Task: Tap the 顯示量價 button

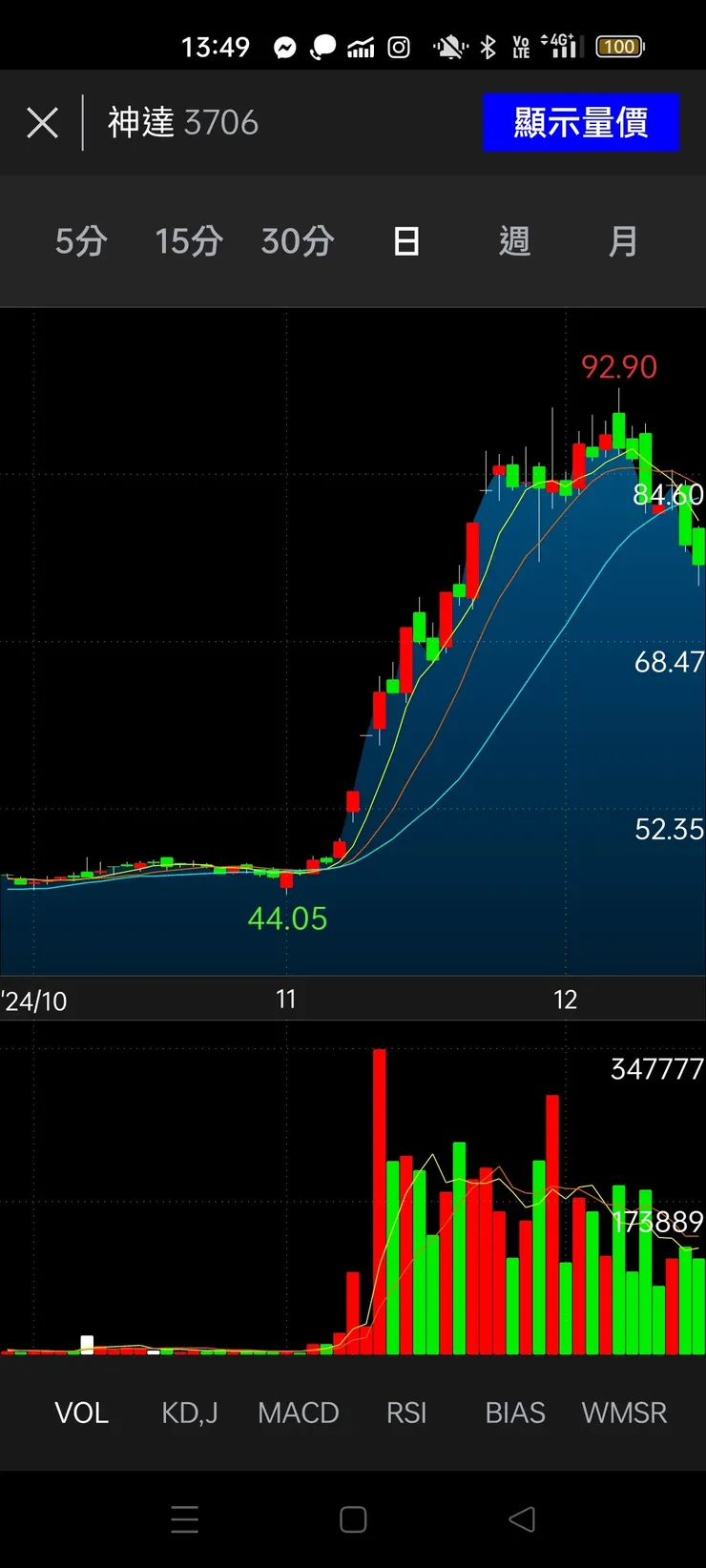Action: pos(580,123)
